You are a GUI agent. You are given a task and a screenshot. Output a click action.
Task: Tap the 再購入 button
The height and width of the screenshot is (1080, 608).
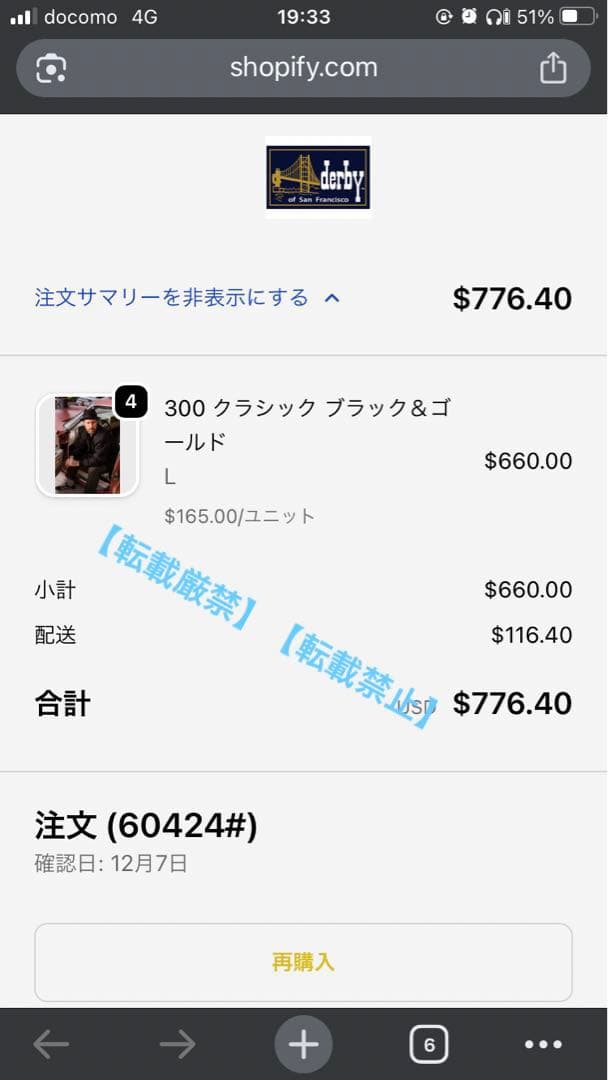coord(303,962)
